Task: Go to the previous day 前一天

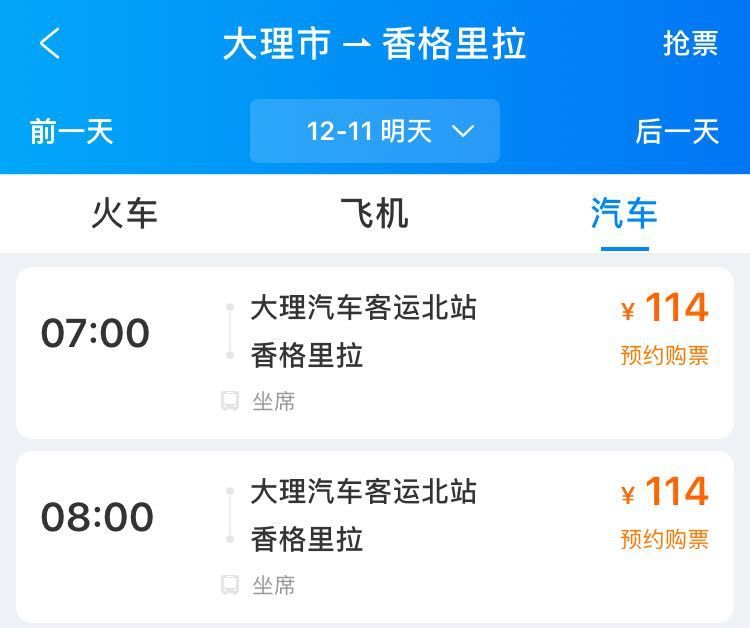Action: (71, 132)
